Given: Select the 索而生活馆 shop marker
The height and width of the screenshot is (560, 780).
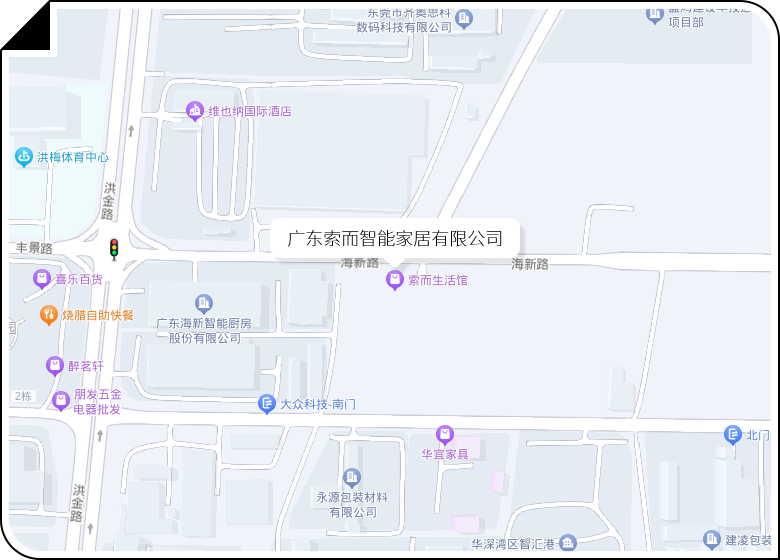Looking at the screenshot, I should coord(395,281).
